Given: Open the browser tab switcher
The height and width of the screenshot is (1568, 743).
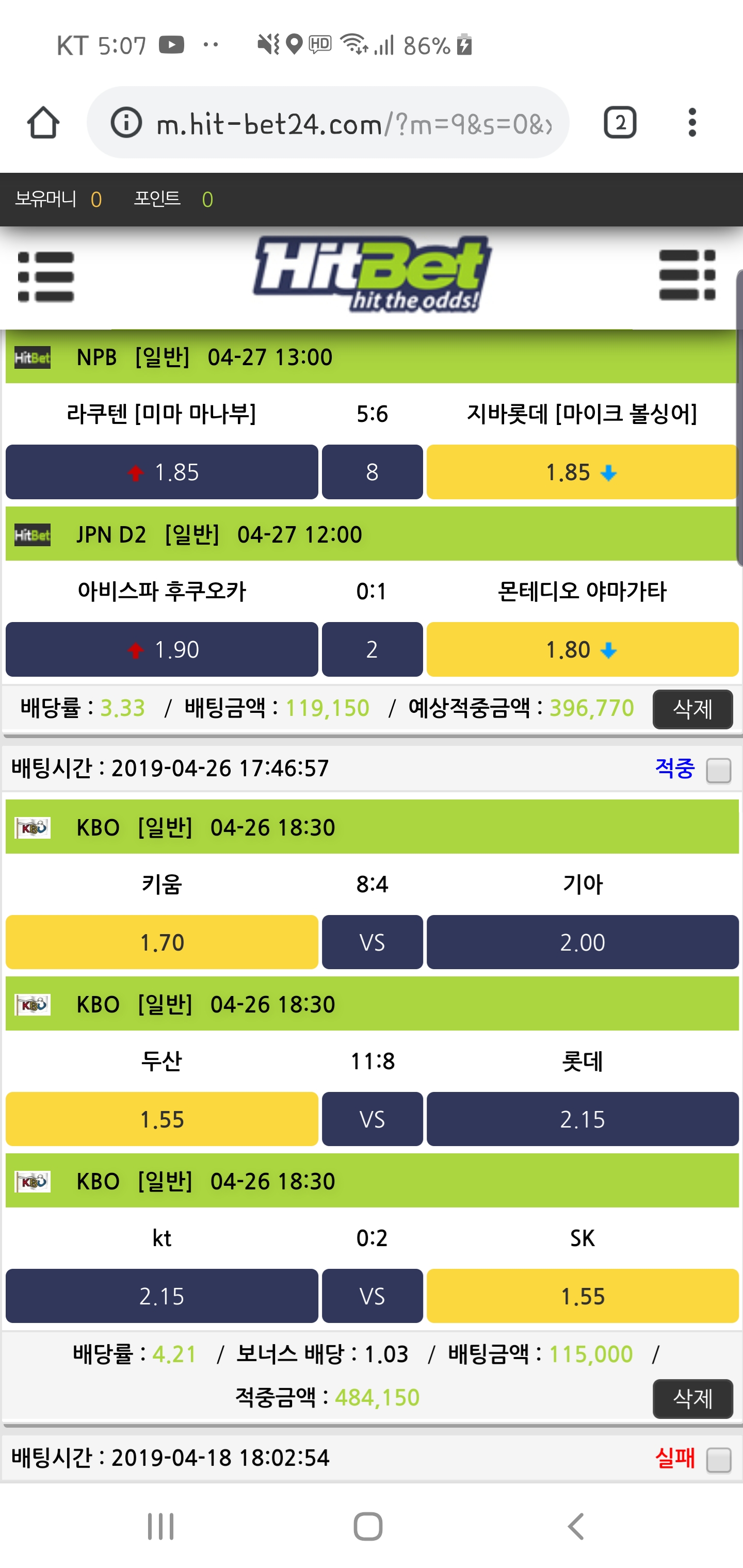Looking at the screenshot, I should (x=619, y=123).
